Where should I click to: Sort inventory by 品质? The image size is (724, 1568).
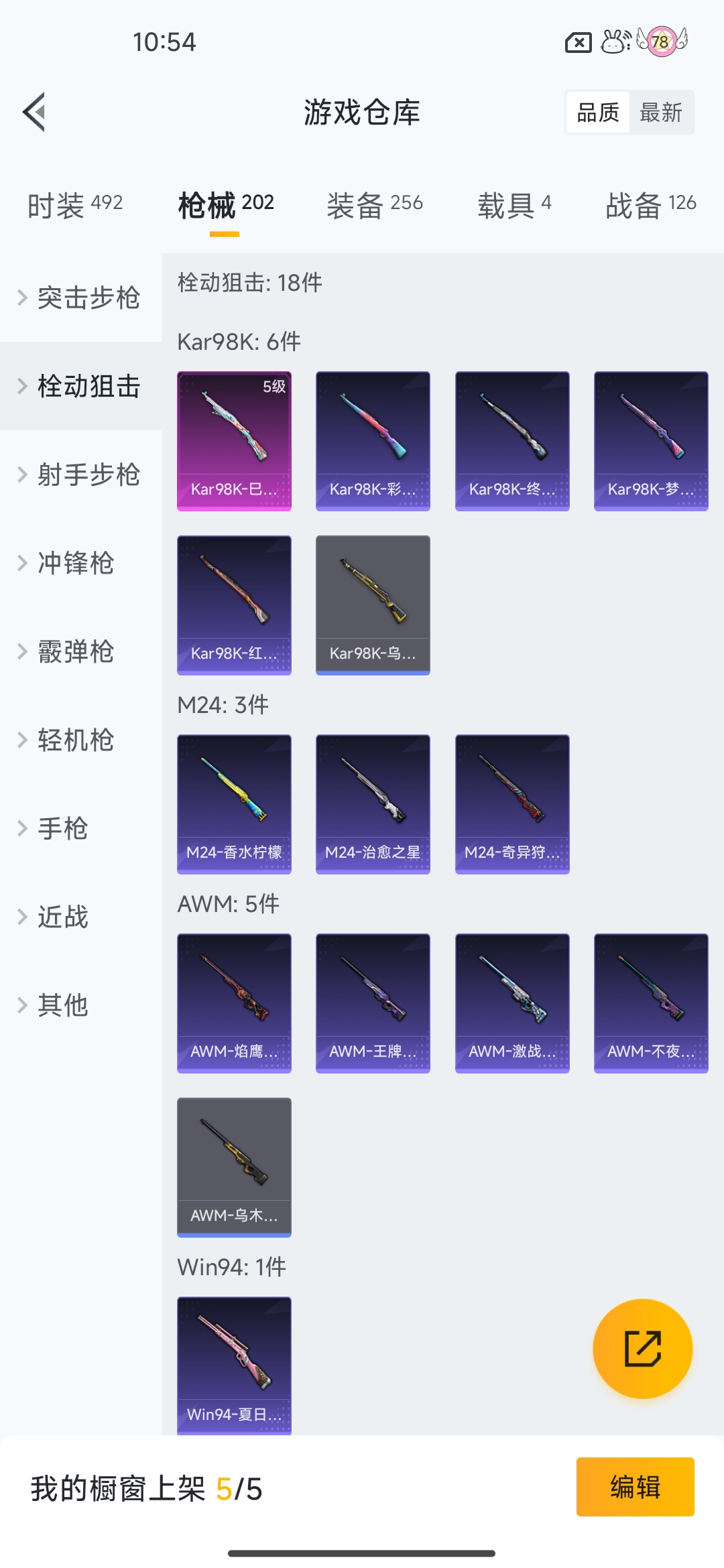(x=598, y=113)
